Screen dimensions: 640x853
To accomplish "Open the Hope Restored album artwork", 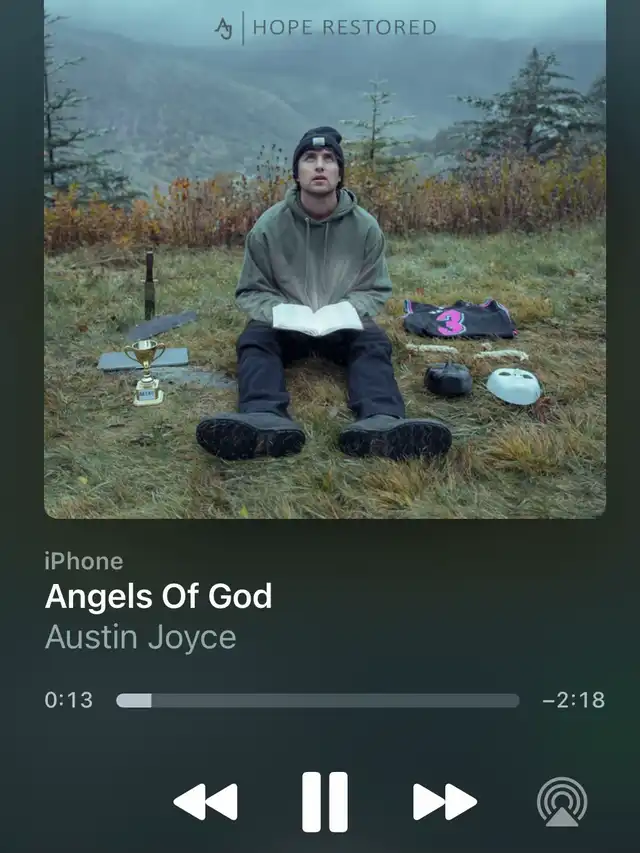I will pyautogui.click(x=325, y=258).
